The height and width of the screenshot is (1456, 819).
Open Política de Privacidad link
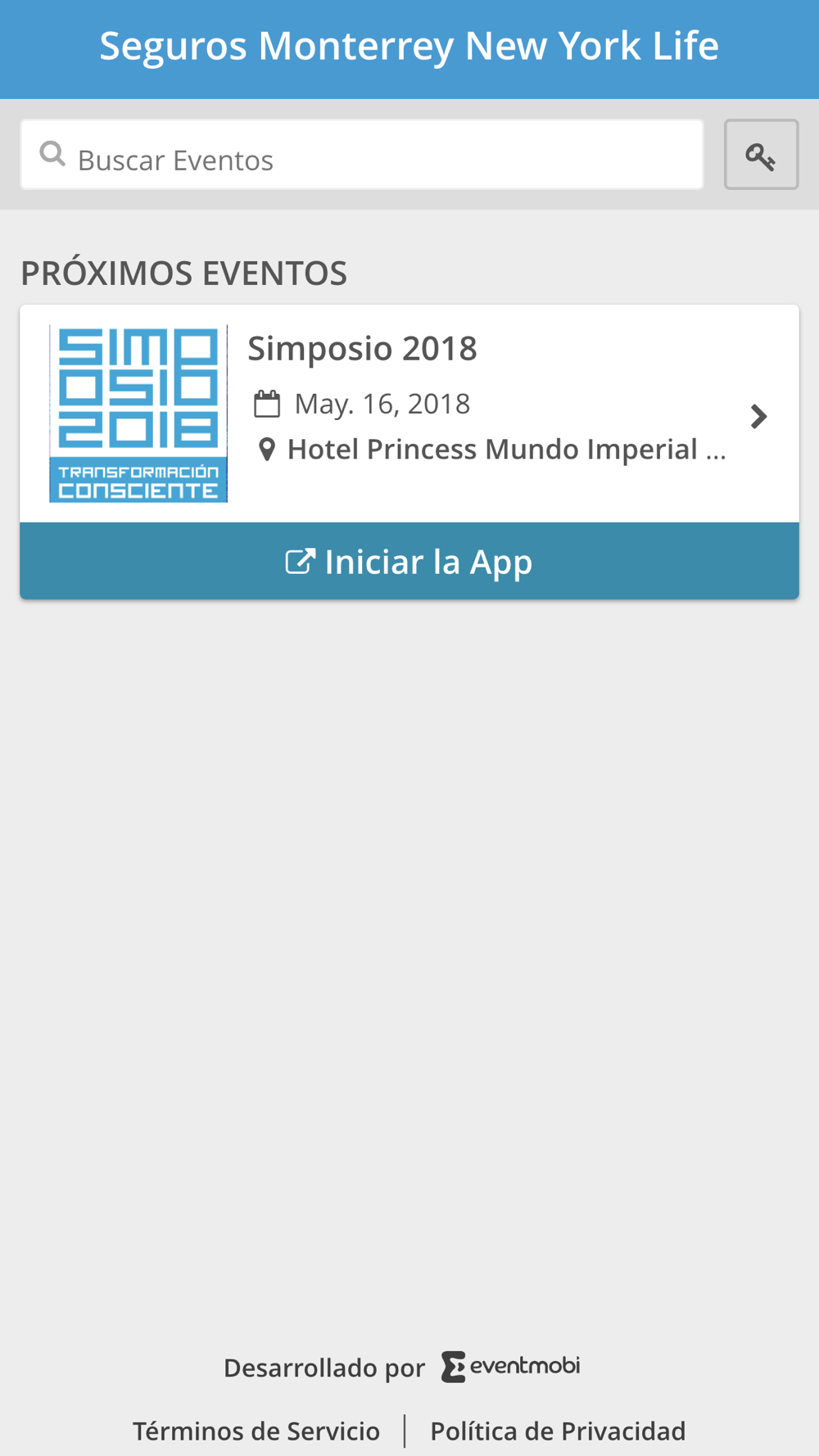click(x=558, y=1431)
